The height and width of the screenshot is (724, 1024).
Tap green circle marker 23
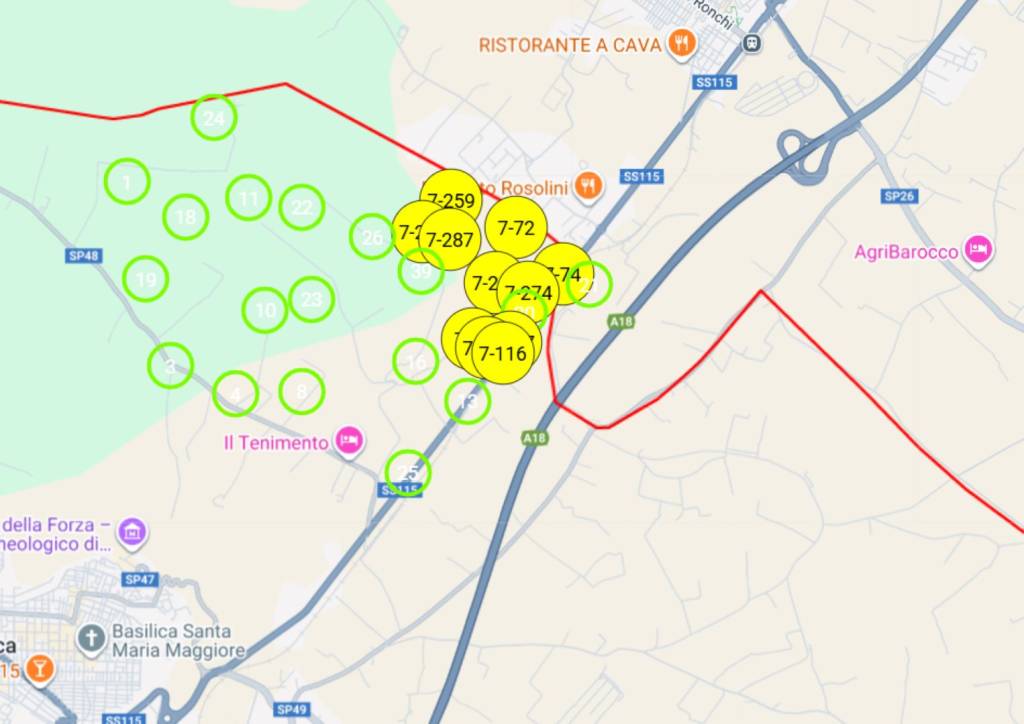pos(311,299)
